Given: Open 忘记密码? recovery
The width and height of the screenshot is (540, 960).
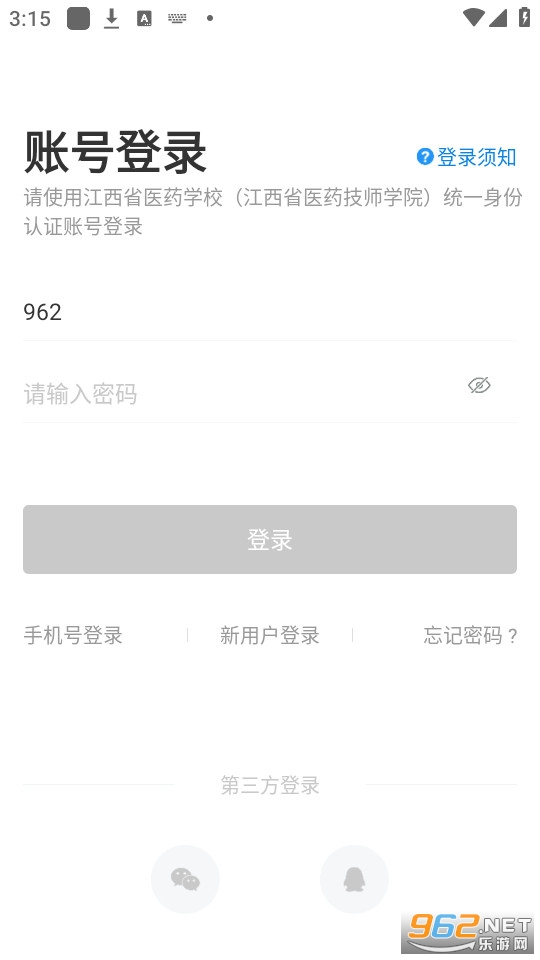Looking at the screenshot, I should click(470, 635).
